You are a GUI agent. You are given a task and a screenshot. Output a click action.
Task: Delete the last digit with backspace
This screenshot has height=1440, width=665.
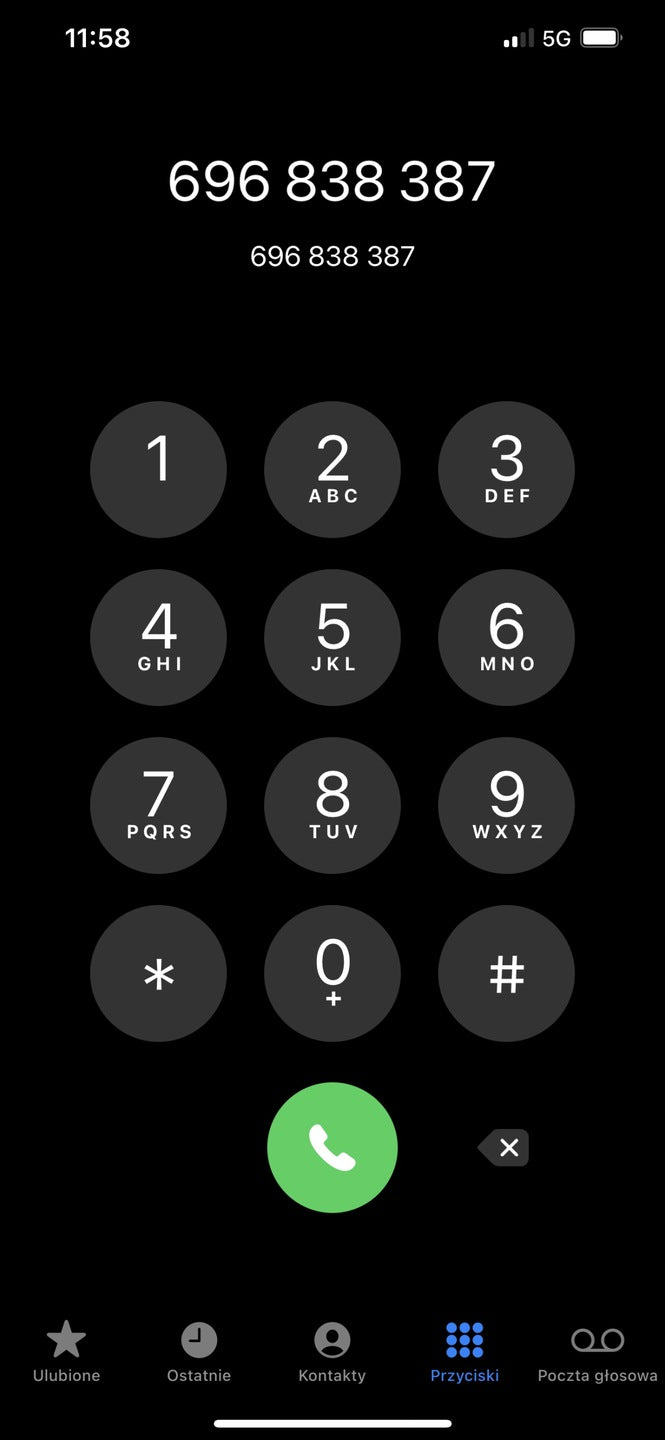point(505,1147)
